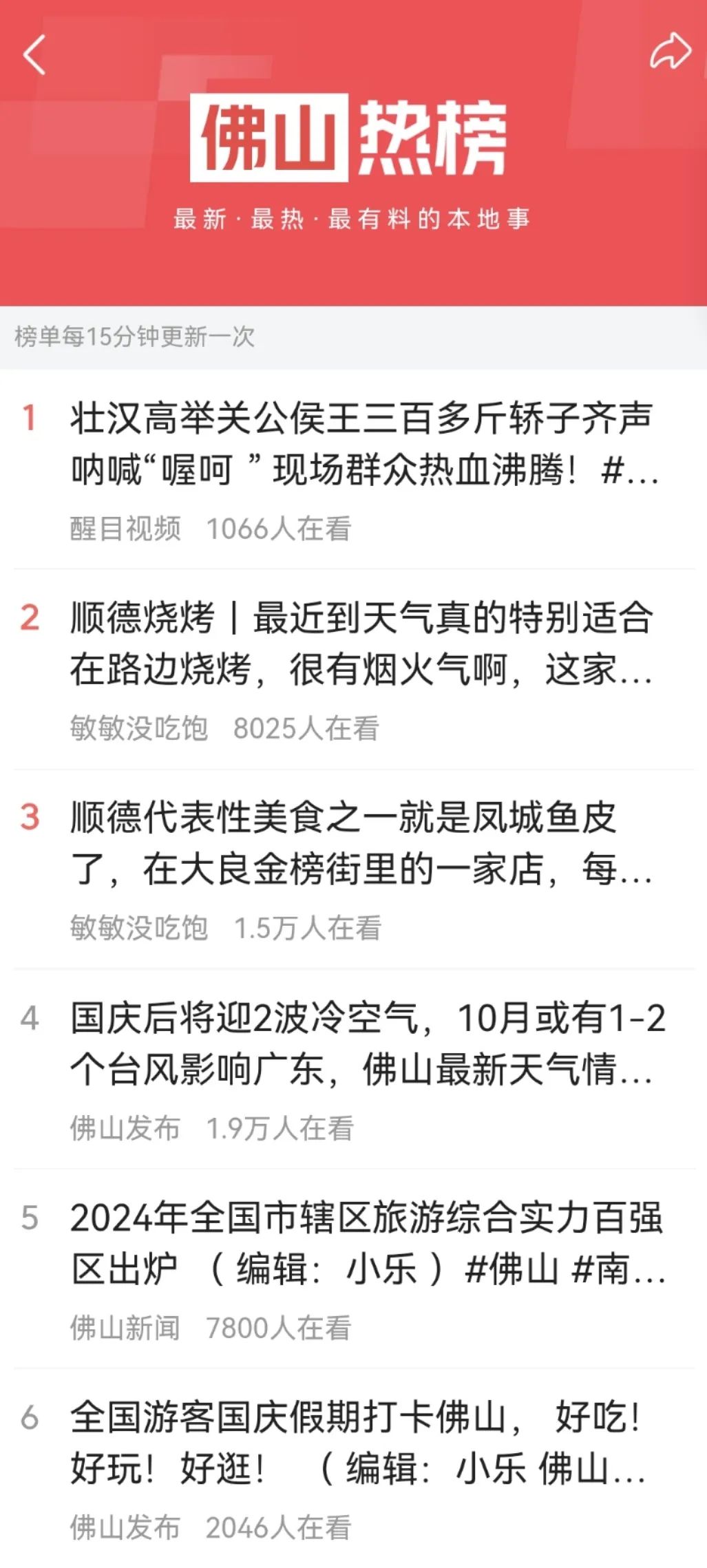707x1568 pixels.
Task: Open the sixth-ranked post on 国庆假期打卡佛山
Action: click(x=353, y=1468)
